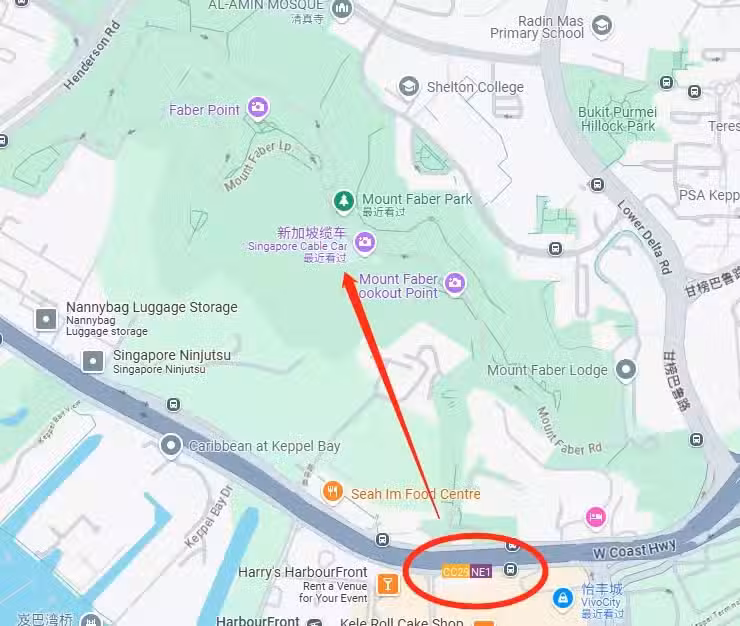Select the Seah Im Food Centre pin
Screen dimensions: 740x626
(333, 492)
